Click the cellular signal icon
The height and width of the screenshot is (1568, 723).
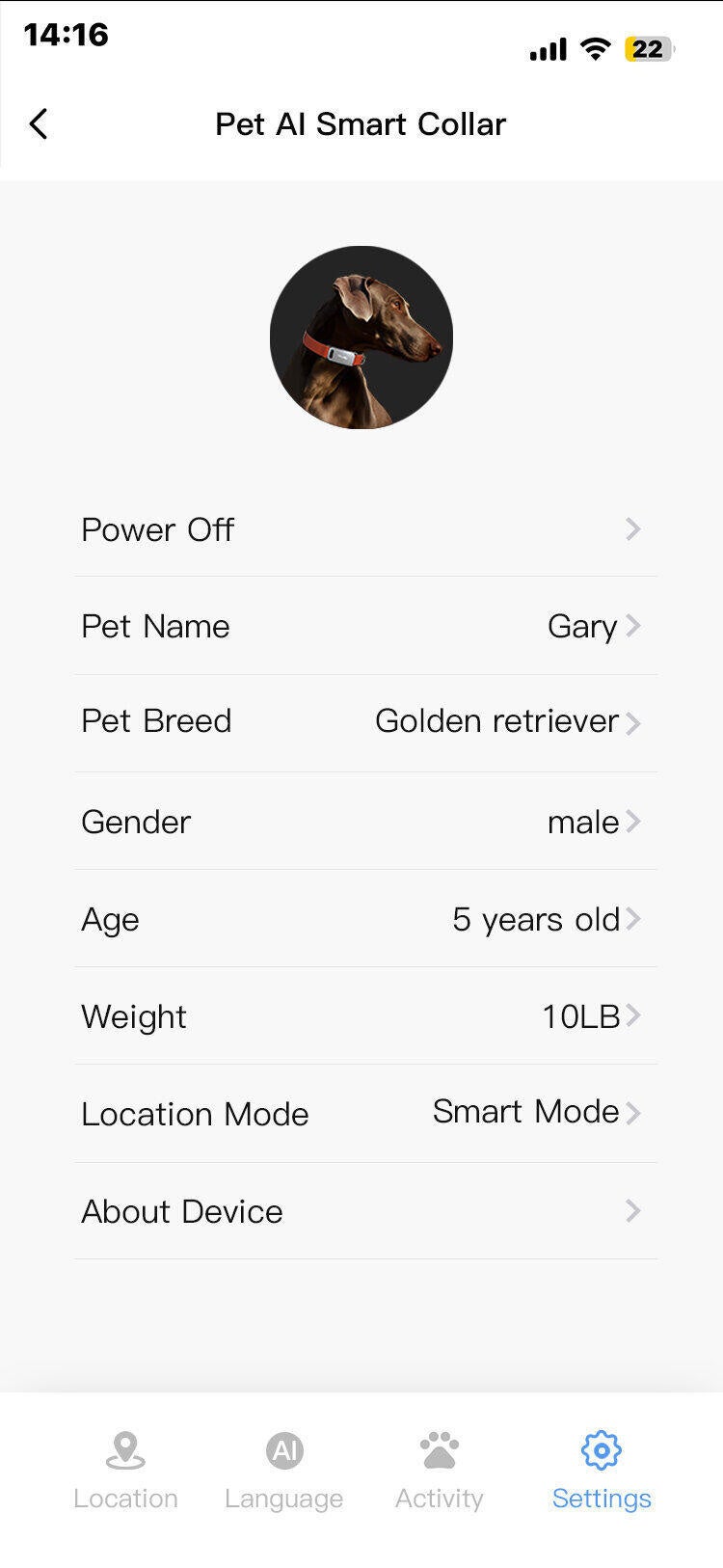[x=546, y=48]
